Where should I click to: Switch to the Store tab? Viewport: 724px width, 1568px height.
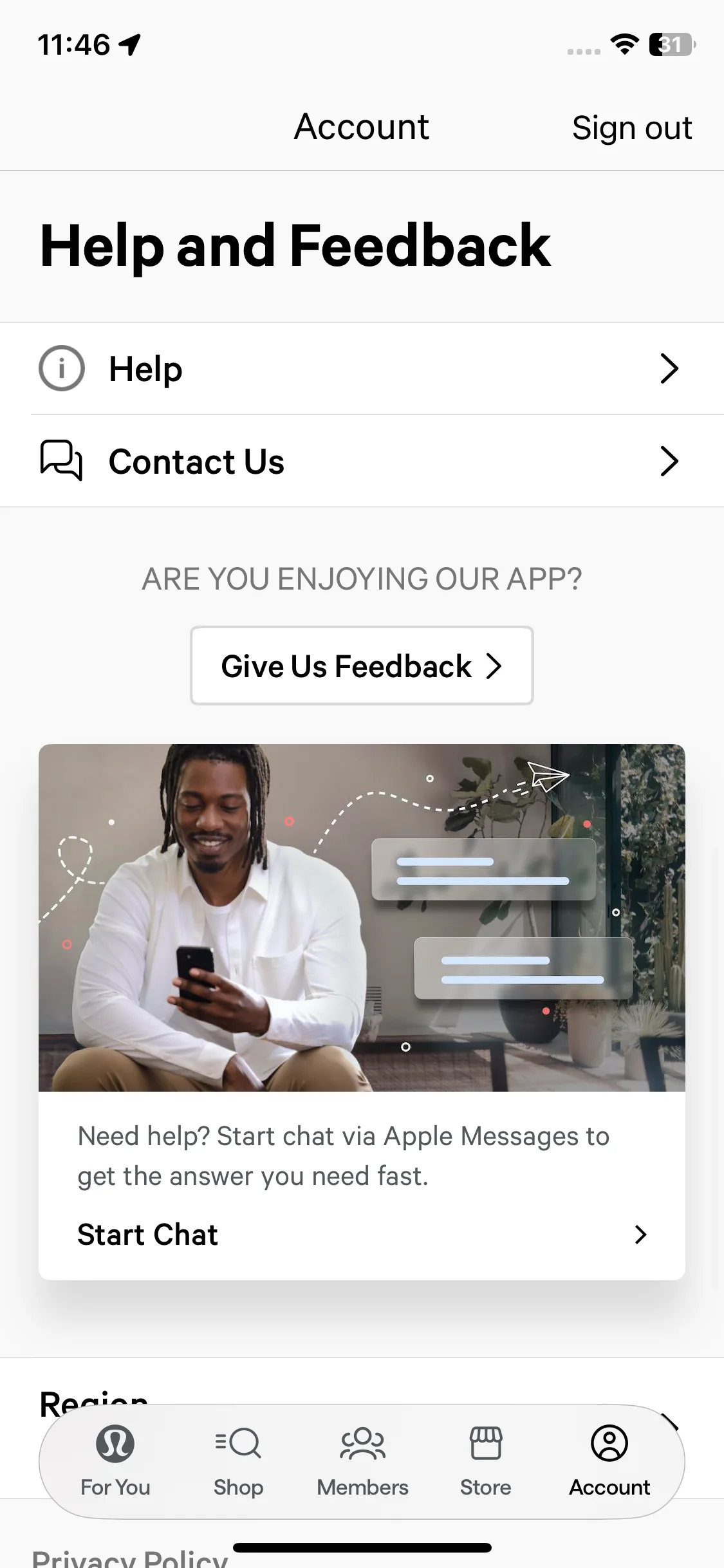coord(485,1461)
